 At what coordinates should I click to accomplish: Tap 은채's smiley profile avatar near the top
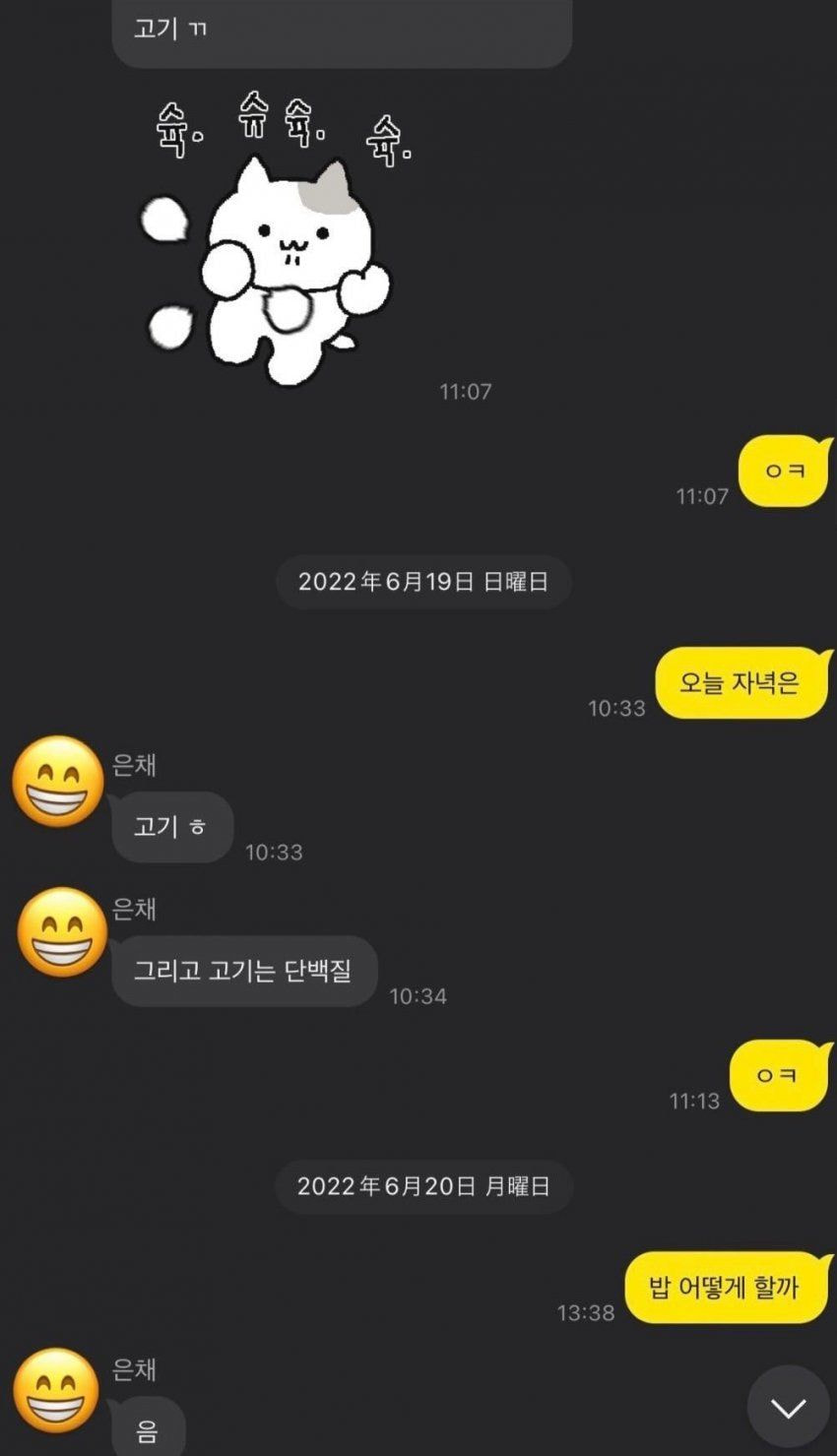57,781
